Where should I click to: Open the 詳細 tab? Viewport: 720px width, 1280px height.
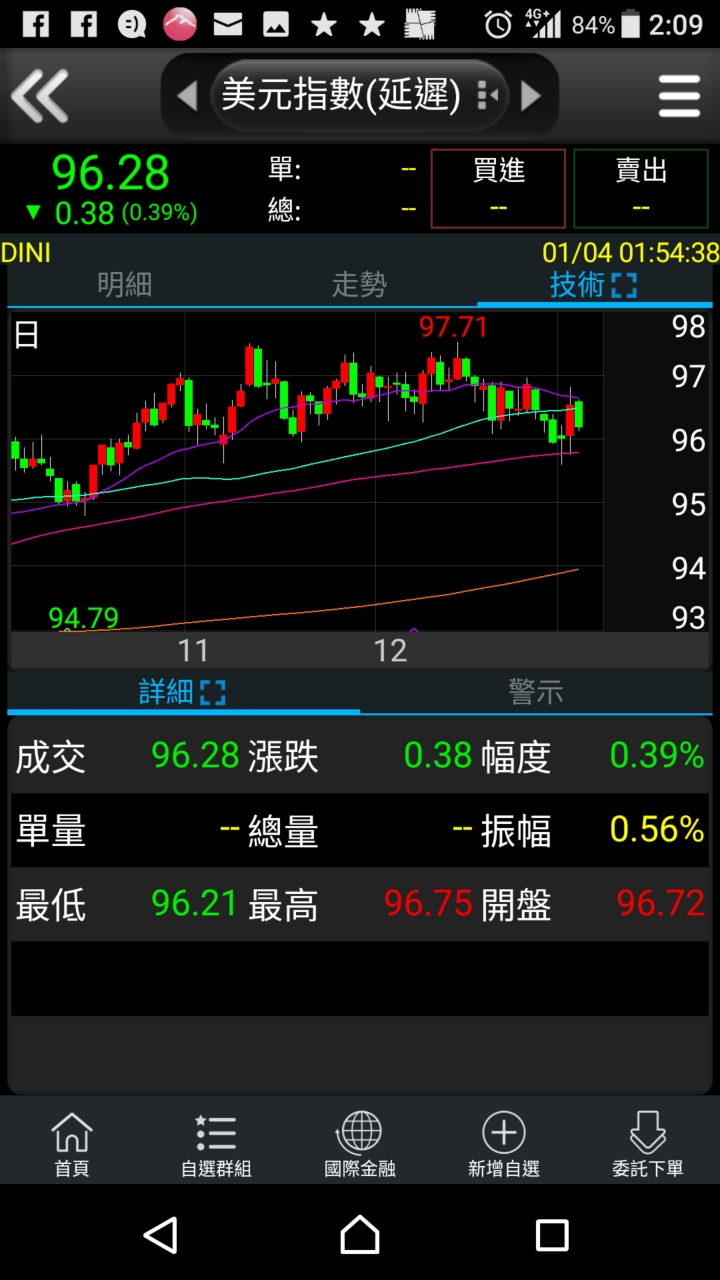183,692
